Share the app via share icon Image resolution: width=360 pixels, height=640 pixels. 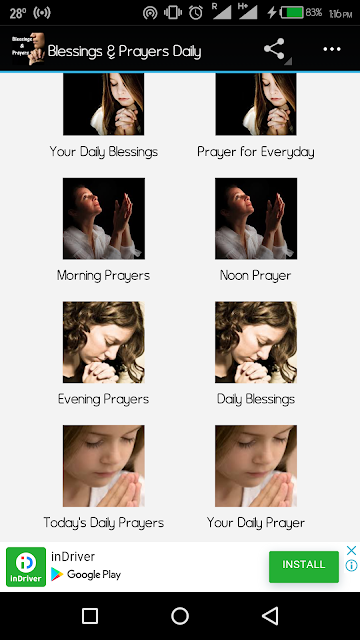coord(274,49)
